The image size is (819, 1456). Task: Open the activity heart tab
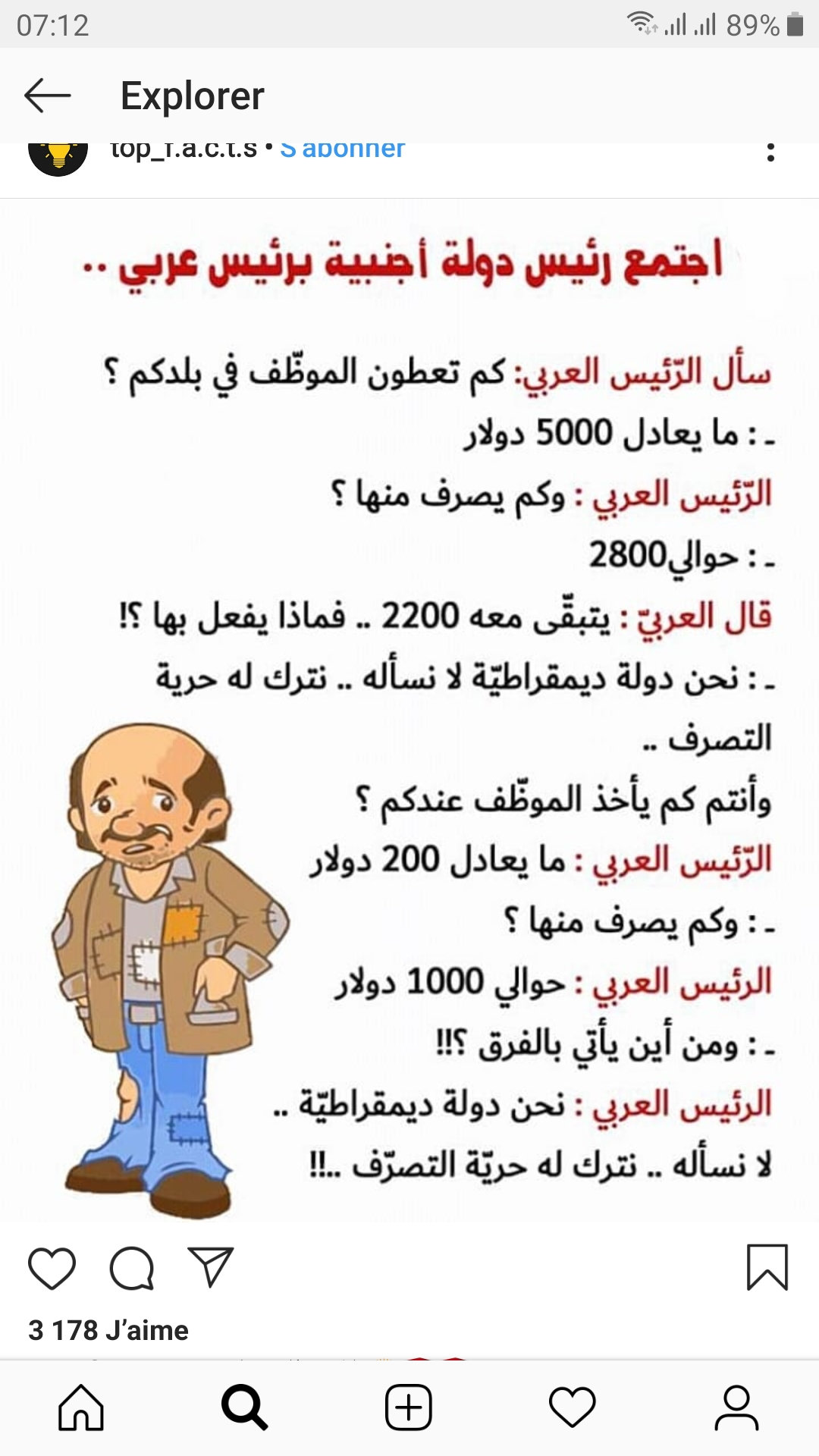pyautogui.click(x=573, y=1407)
